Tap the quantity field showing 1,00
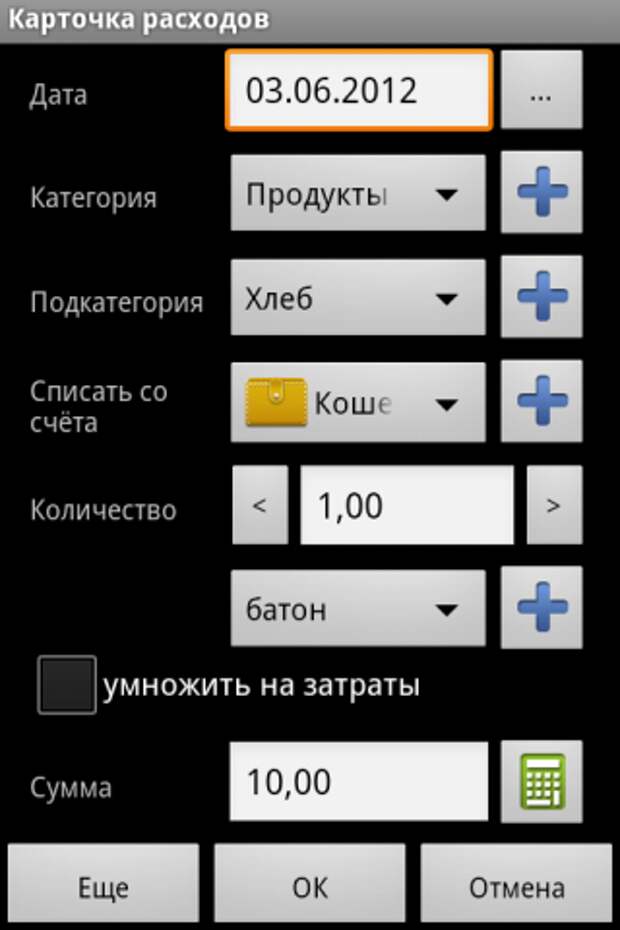Viewport: 620px width, 930px height. click(406, 505)
